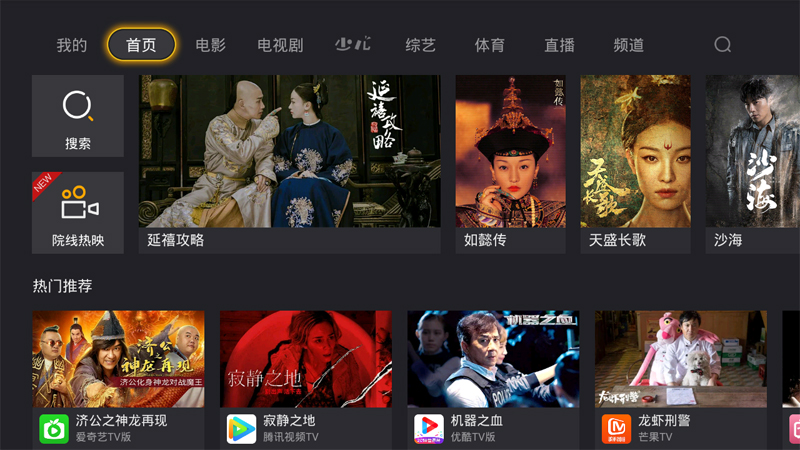This screenshot has width=800, height=450.
Task: Switch to the 少儿 tab
Action: tap(352, 45)
